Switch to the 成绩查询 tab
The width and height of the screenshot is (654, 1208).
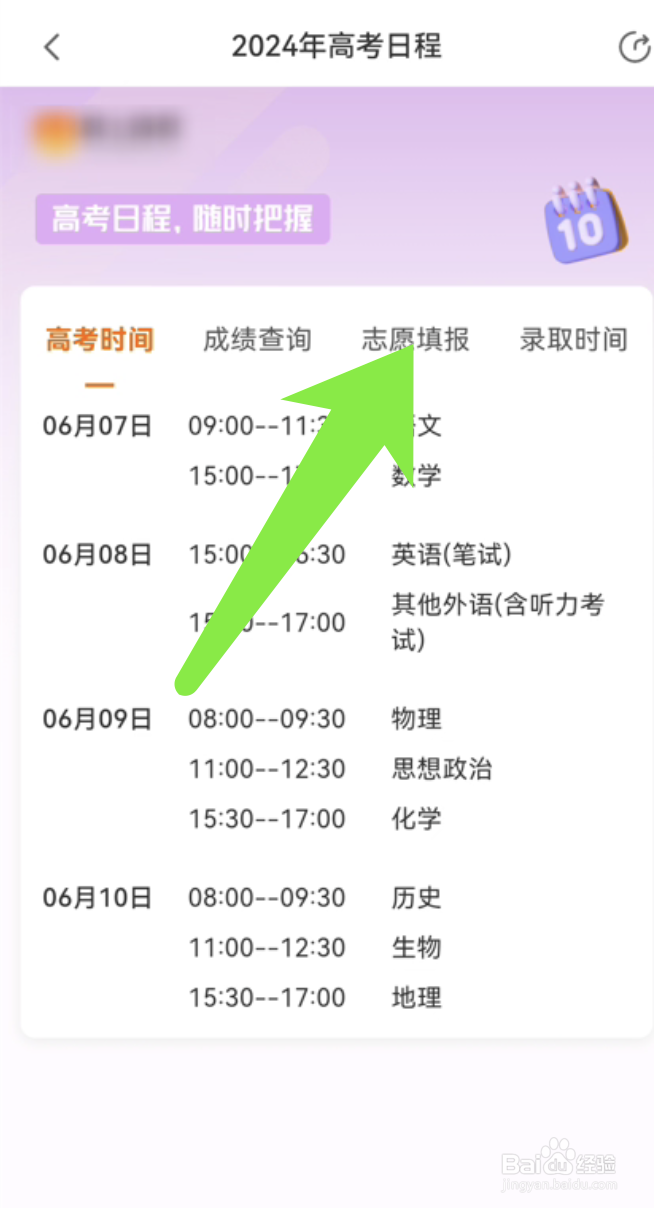(x=257, y=340)
